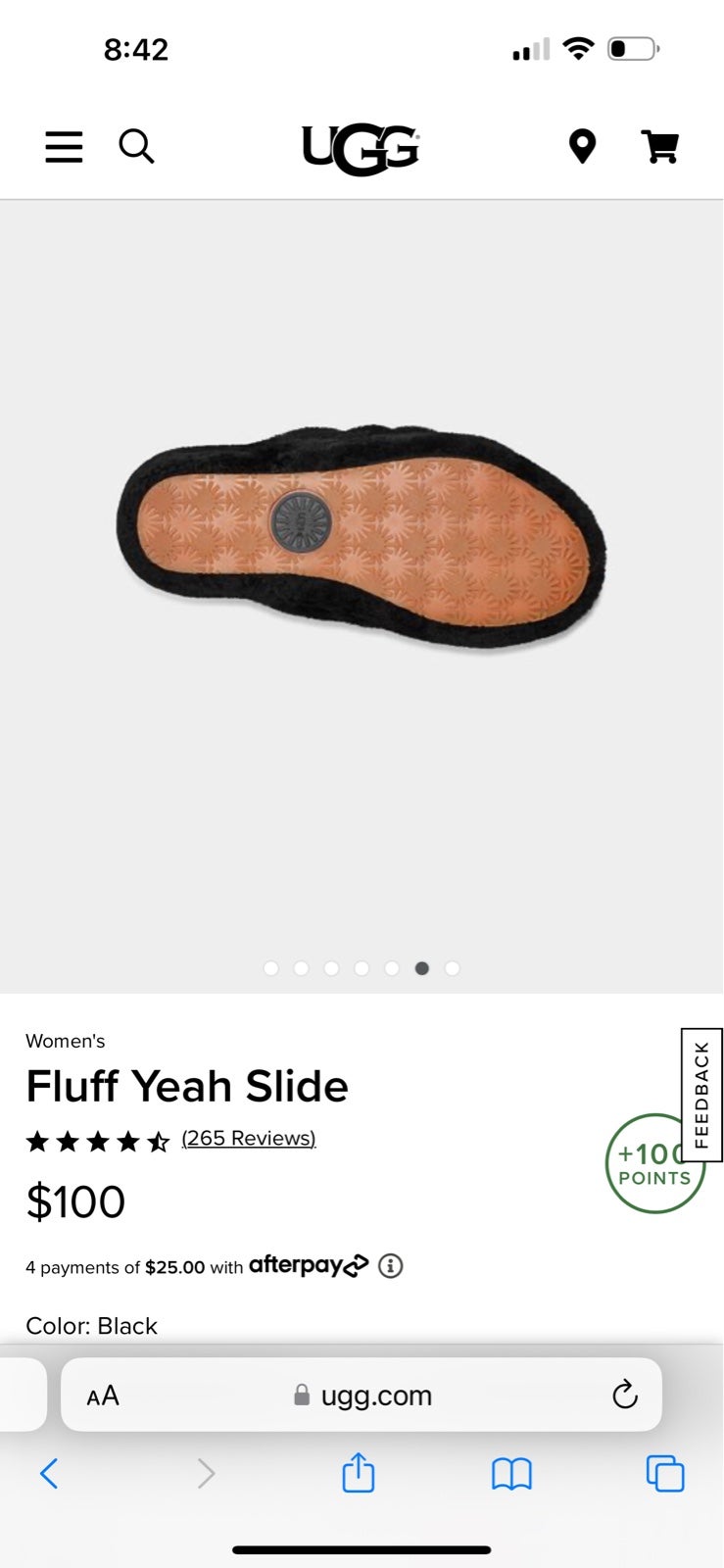
Task: Show Afterpay info details
Action: click(391, 1266)
